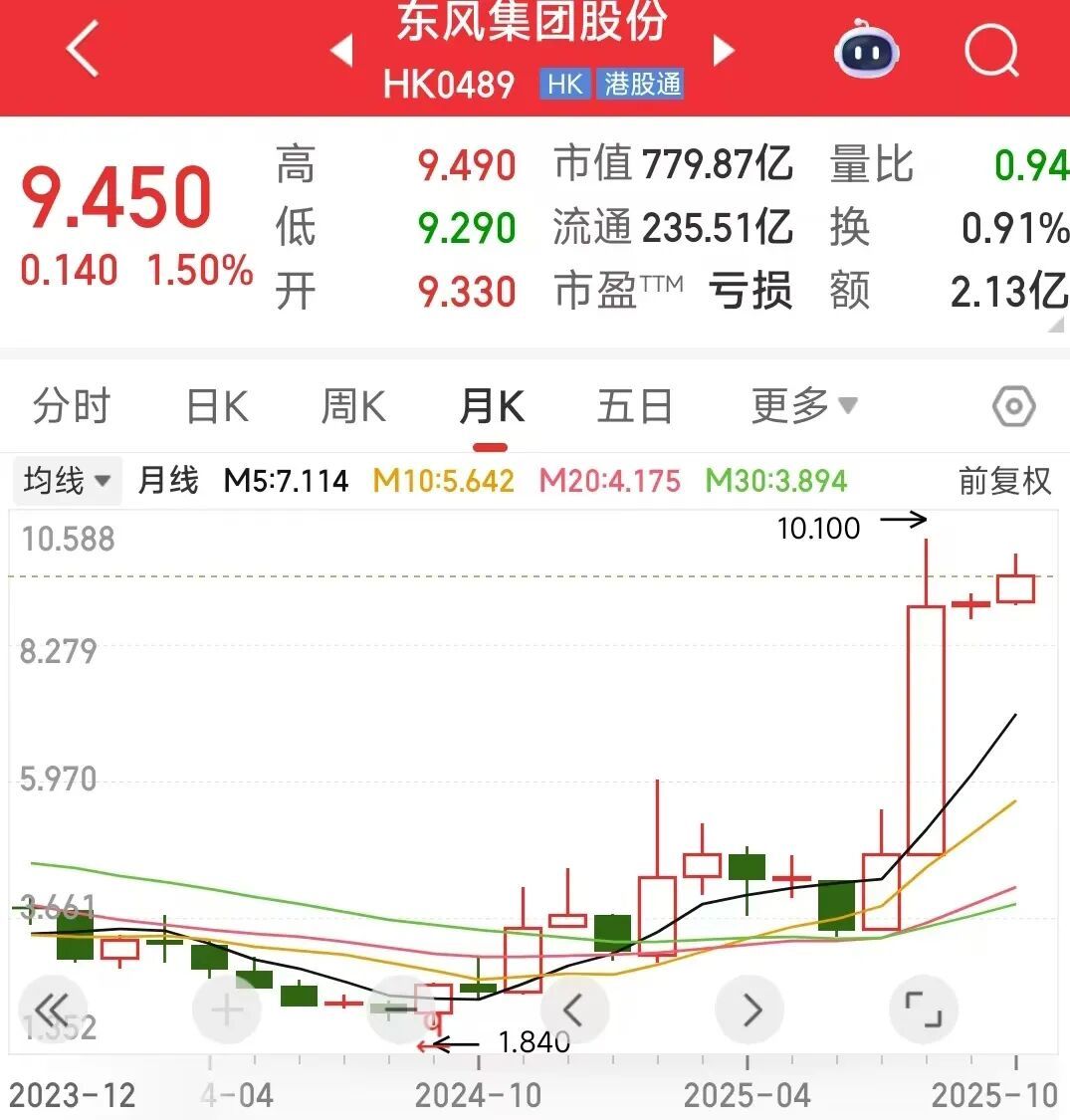Enter fullscreen chart with the expand icon
The image size is (1070, 1120).
coord(925,1008)
